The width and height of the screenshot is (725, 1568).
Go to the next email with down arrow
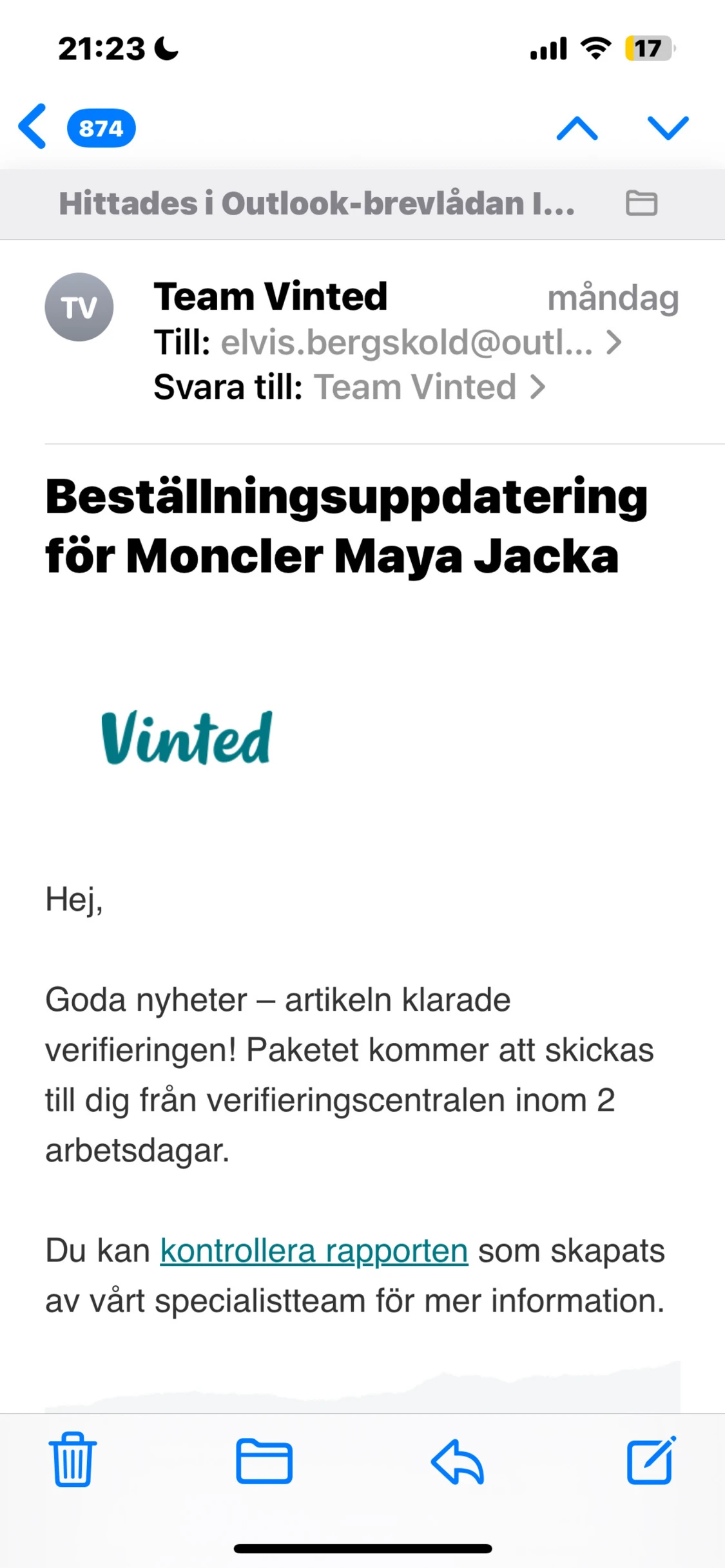pos(668,128)
